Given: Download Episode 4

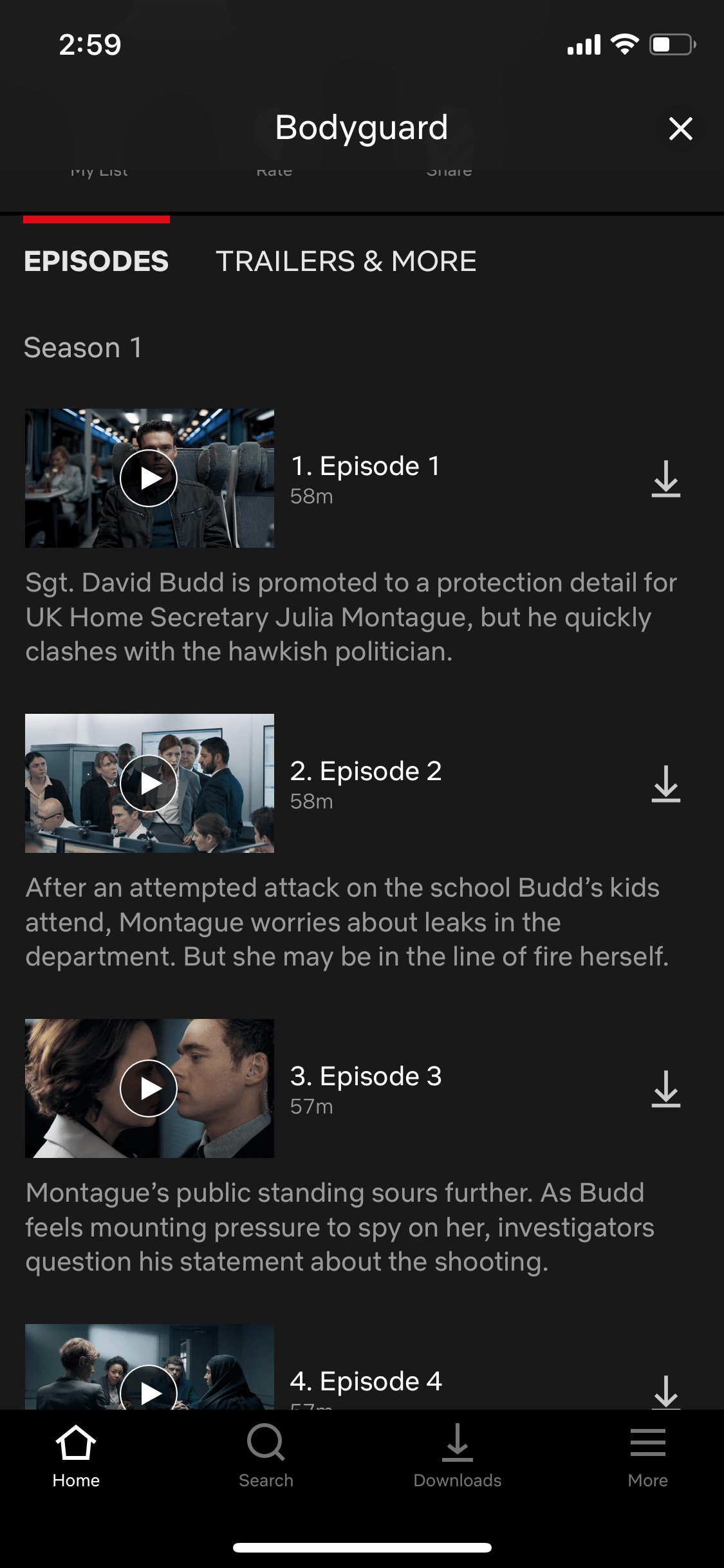Looking at the screenshot, I should 665,1392.
